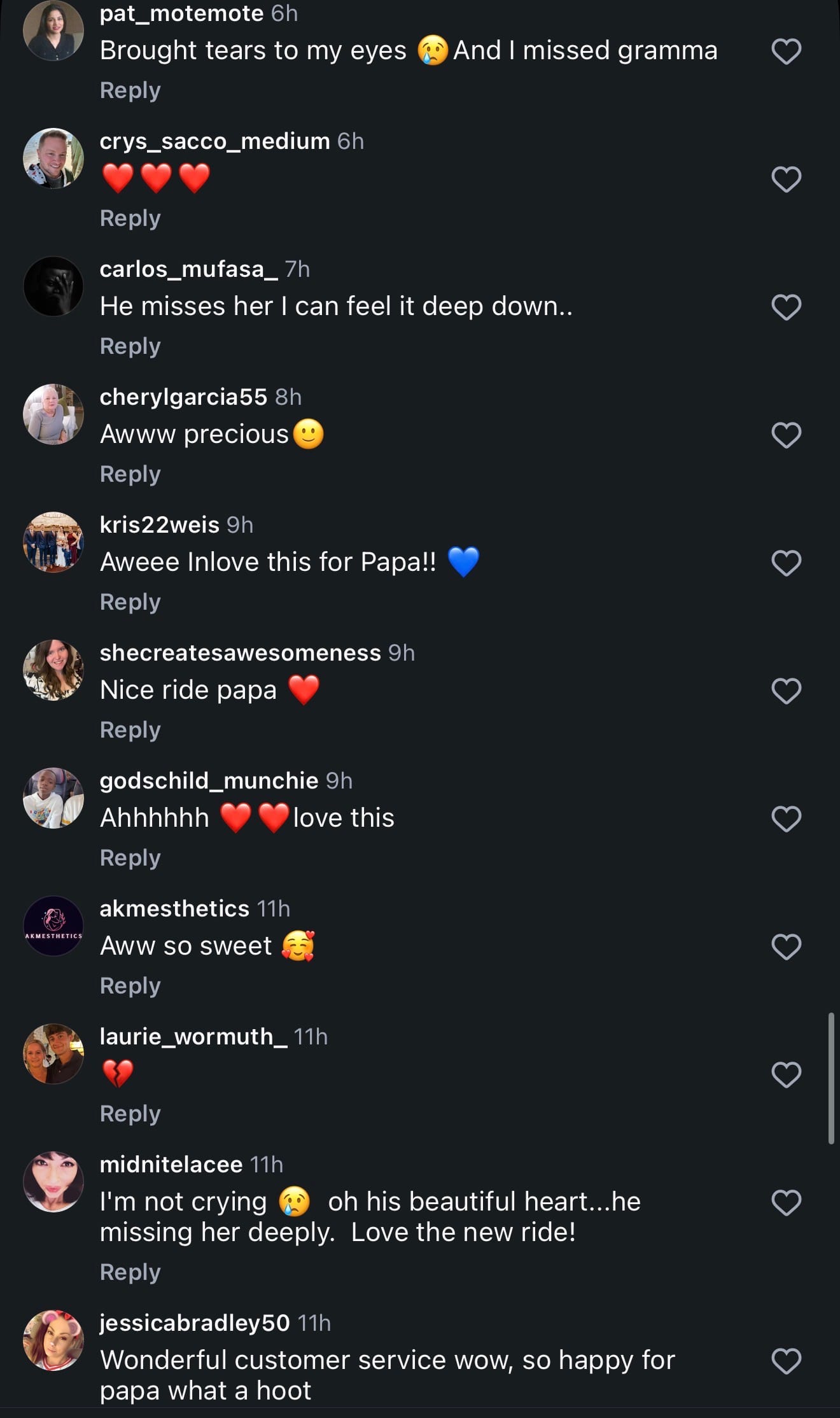The height and width of the screenshot is (1418, 840).
Task: Like kris22weis's comment about Papa
Action: (786, 563)
